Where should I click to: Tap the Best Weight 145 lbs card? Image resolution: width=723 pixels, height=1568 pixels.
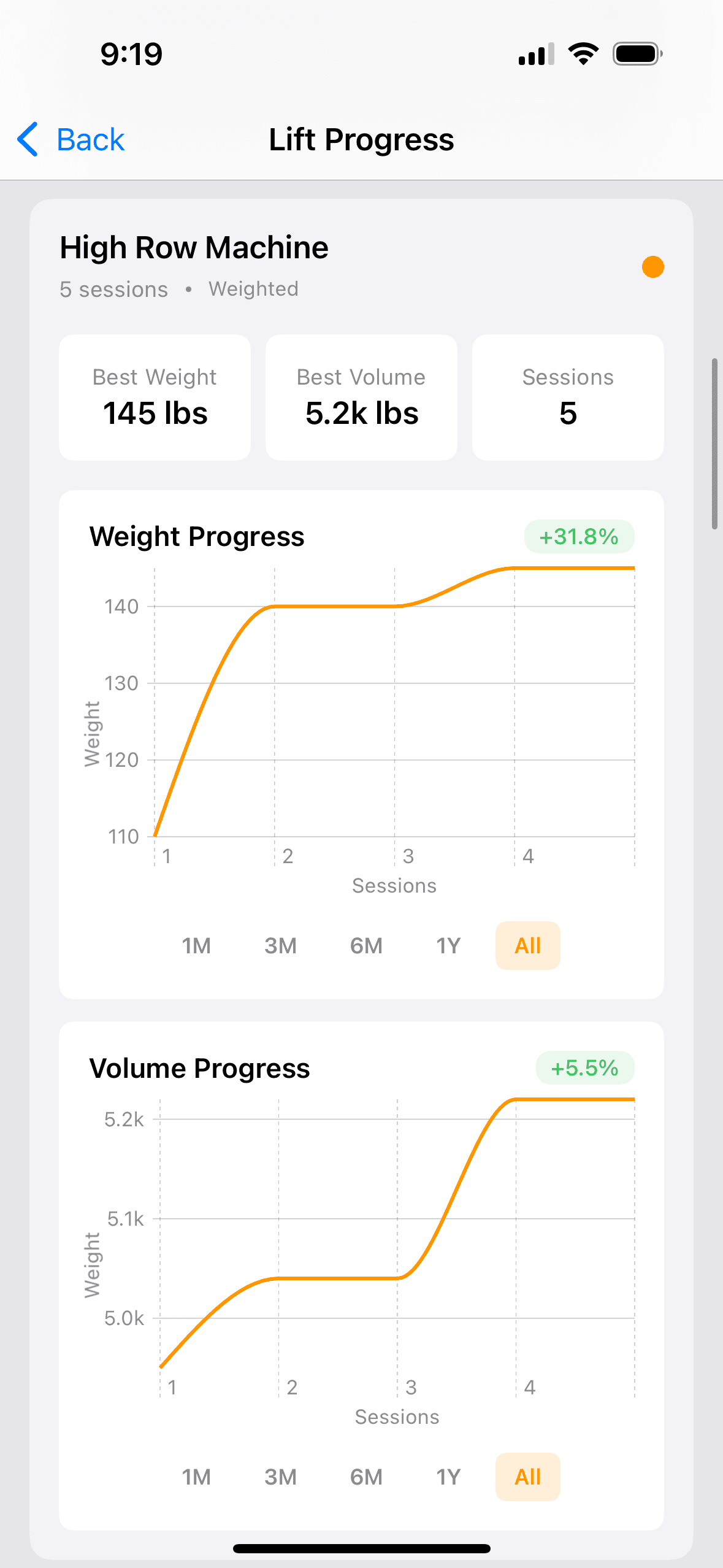(x=154, y=396)
